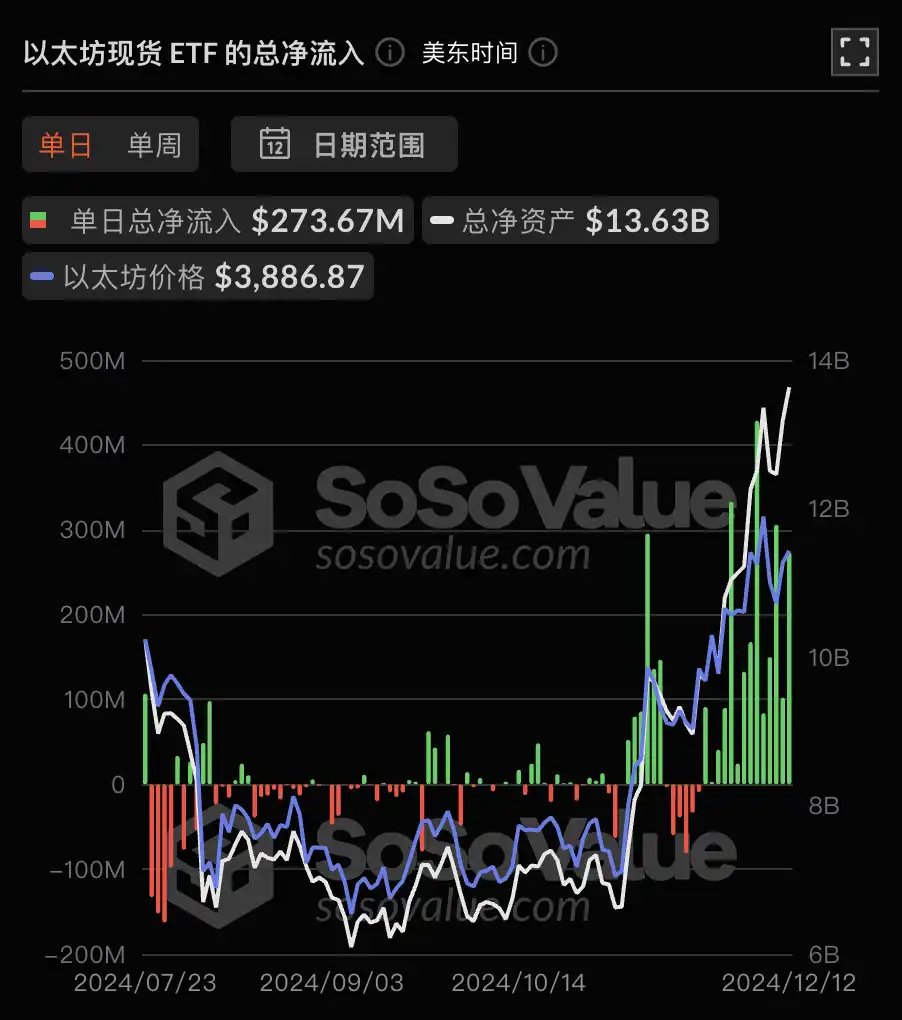Toggle 以太坊价格 line in legend

pyautogui.click(x=198, y=276)
